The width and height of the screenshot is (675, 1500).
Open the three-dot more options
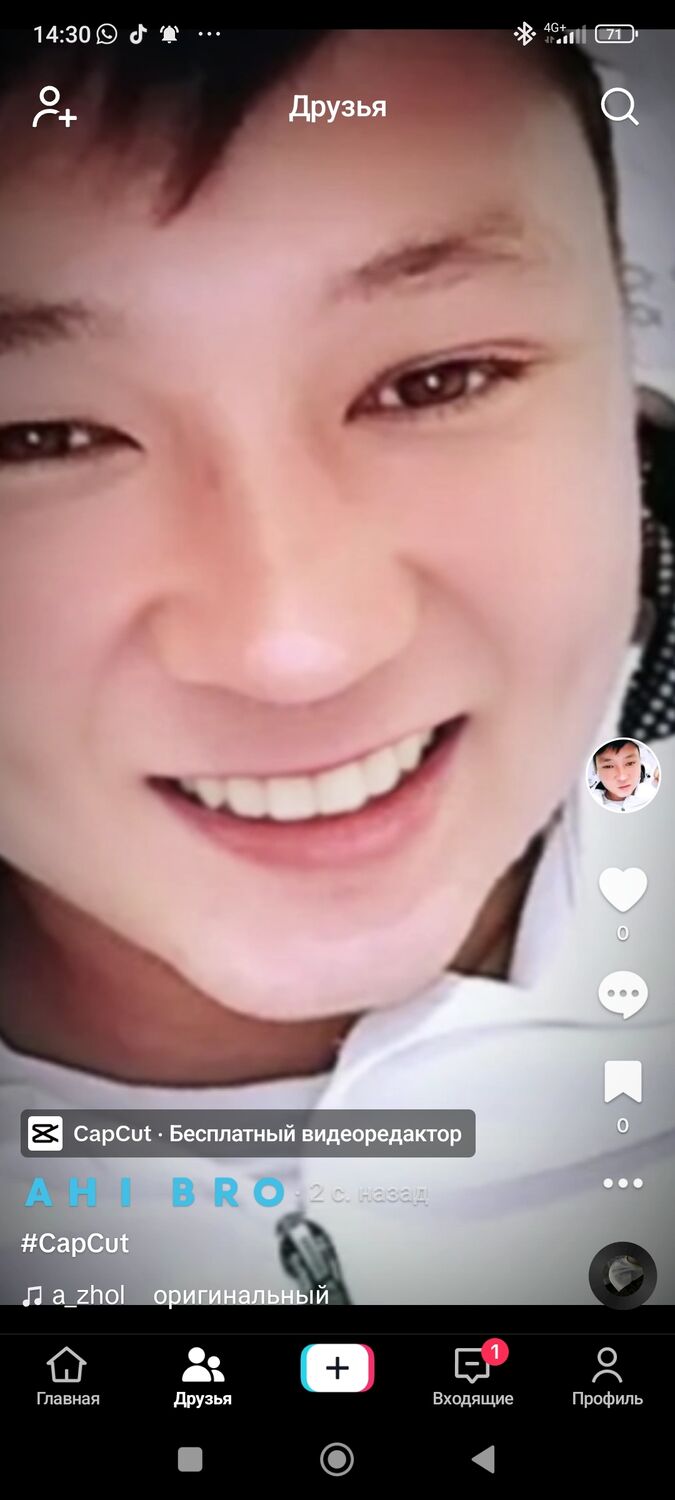coord(622,1183)
